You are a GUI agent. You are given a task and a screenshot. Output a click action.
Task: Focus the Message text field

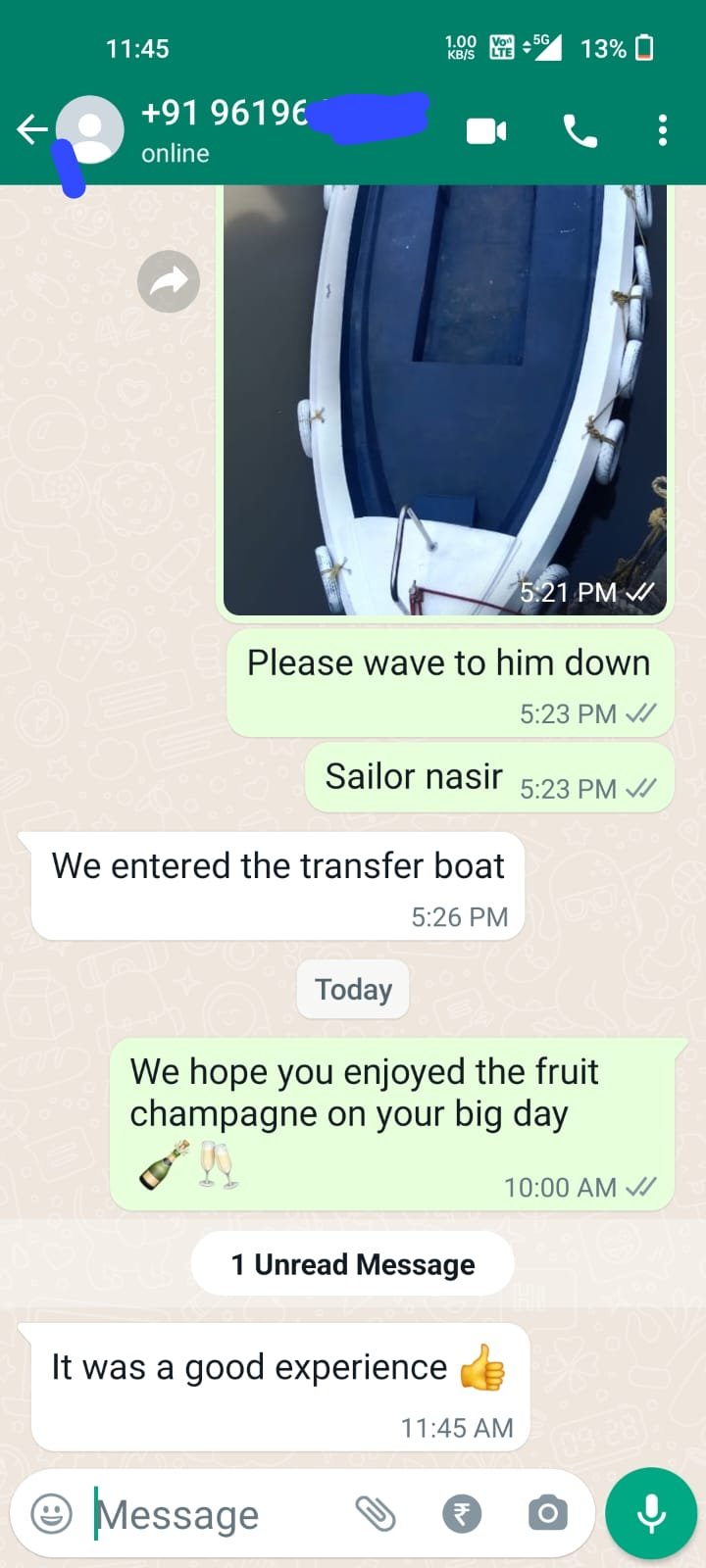[x=216, y=1515]
